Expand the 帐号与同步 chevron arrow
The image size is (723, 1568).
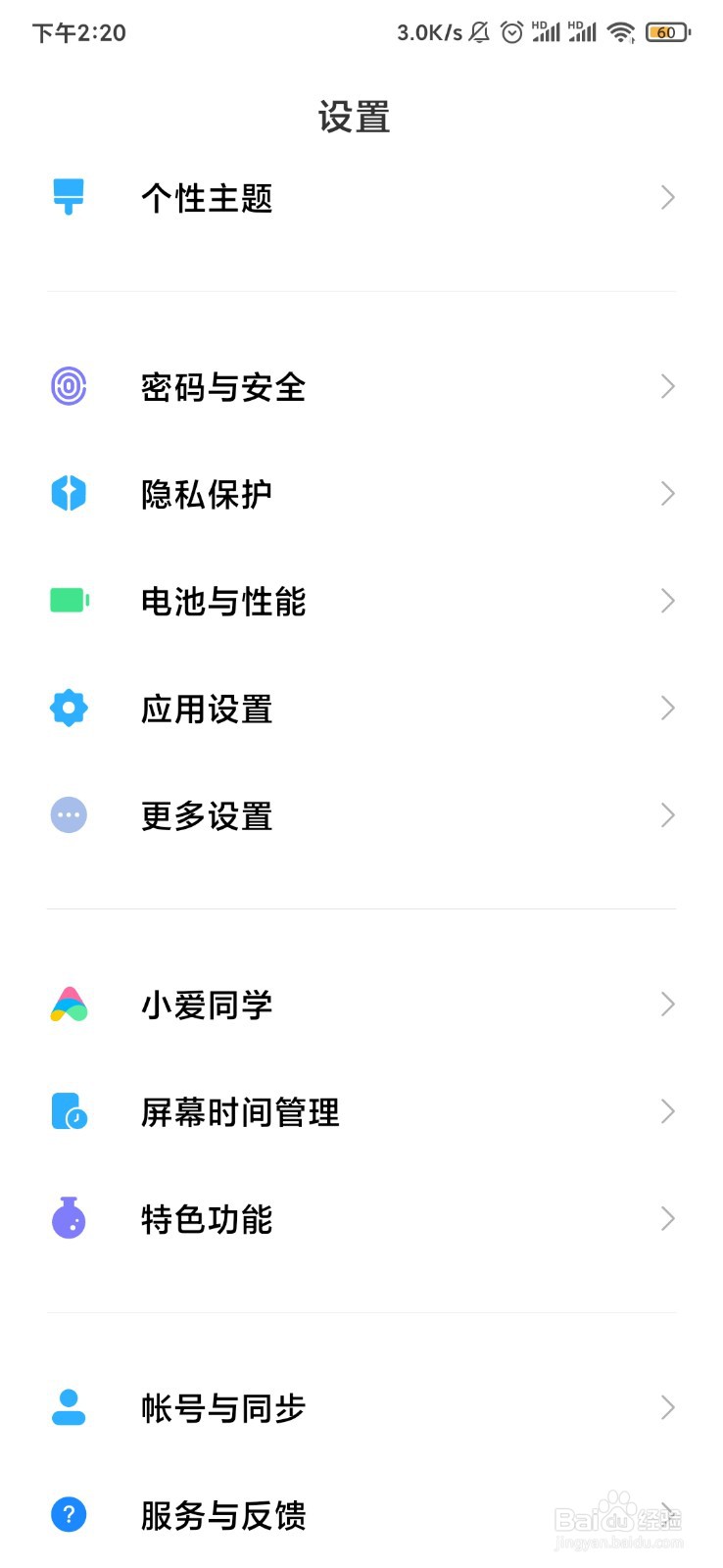667,1408
